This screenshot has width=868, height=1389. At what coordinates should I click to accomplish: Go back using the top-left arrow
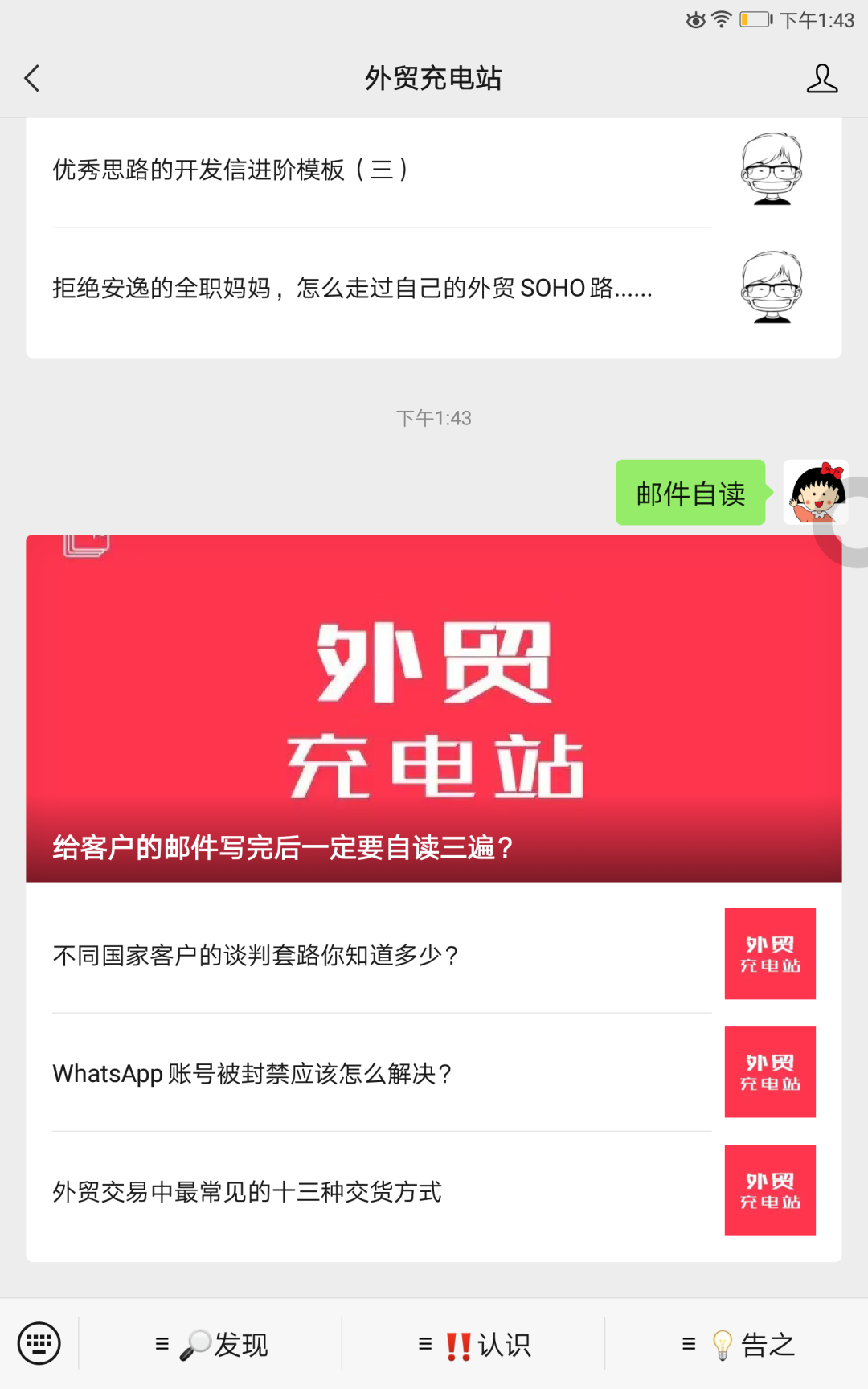point(32,78)
